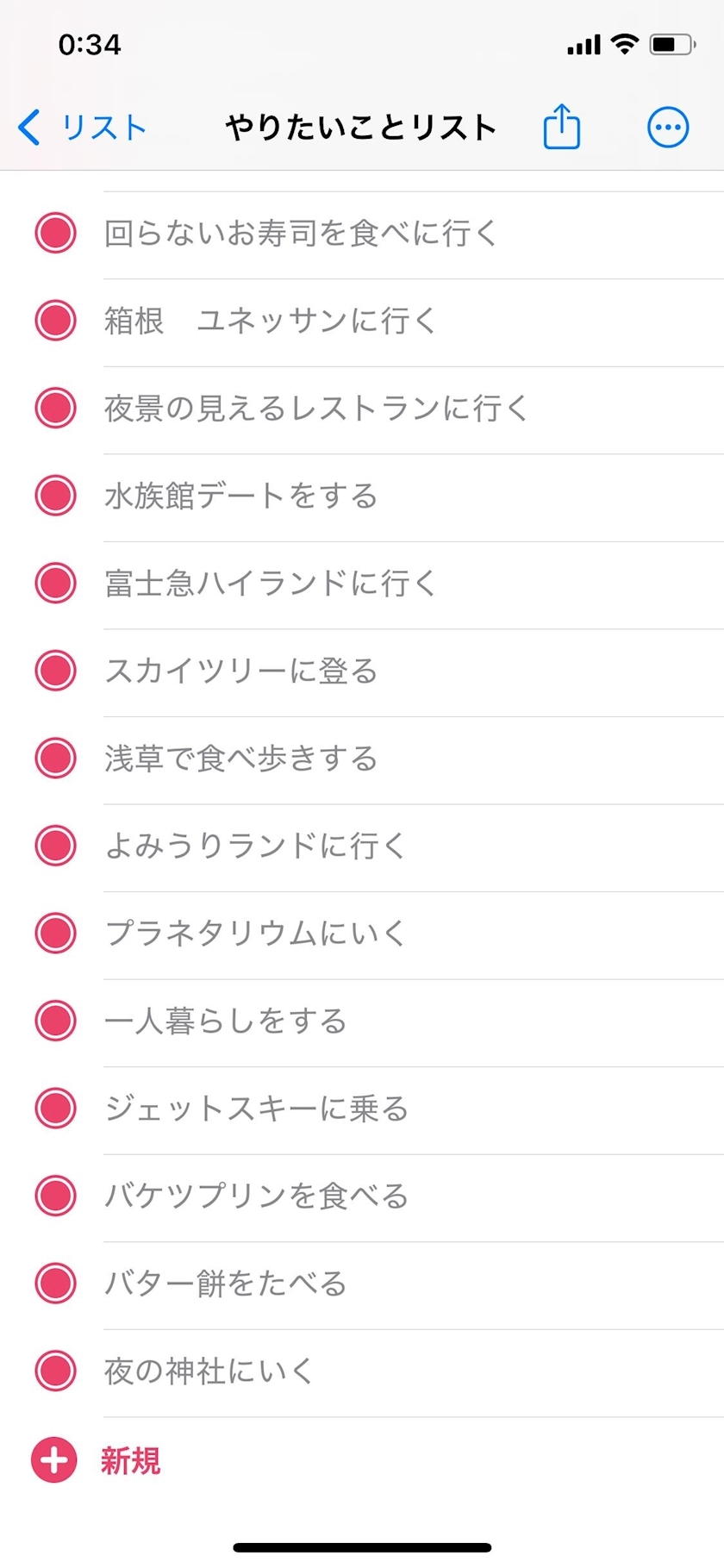Toggle completion for 水族館デートをする
Image resolution: width=724 pixels, height=1568 pixels.
point(56,496)
